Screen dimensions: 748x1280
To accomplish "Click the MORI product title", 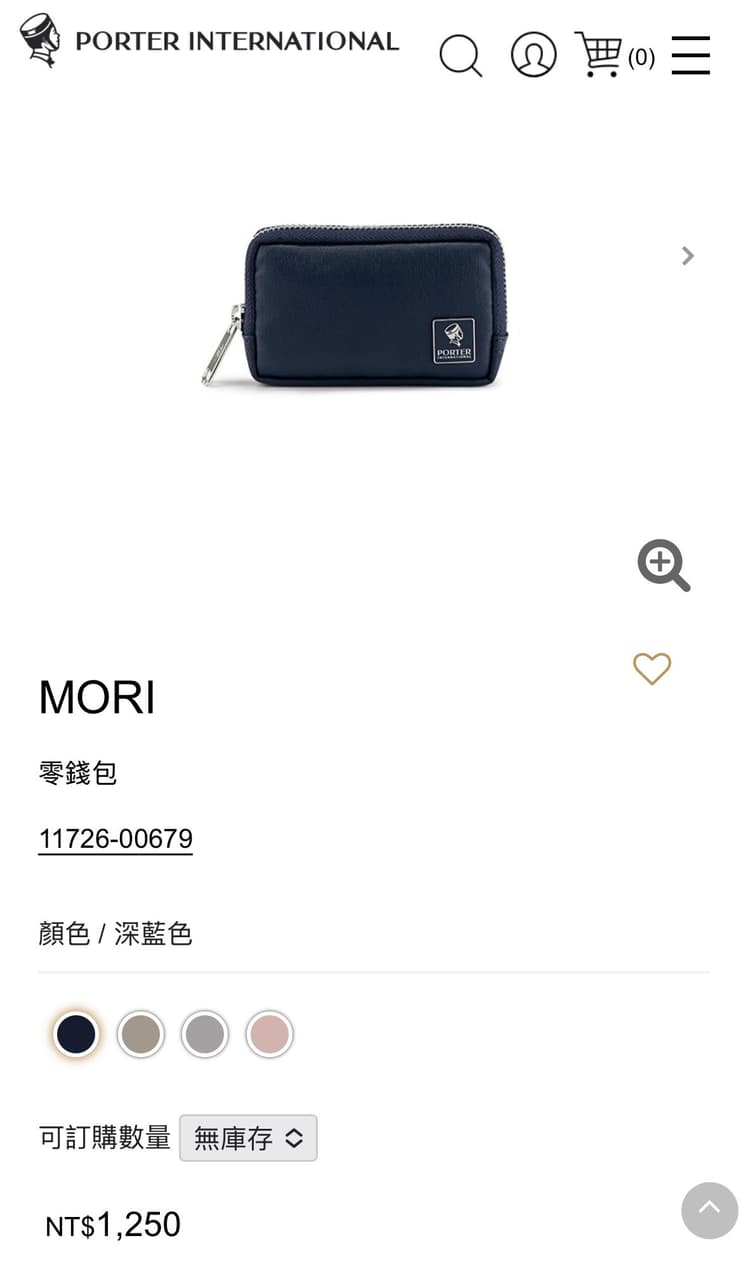I will pos(96,698).
